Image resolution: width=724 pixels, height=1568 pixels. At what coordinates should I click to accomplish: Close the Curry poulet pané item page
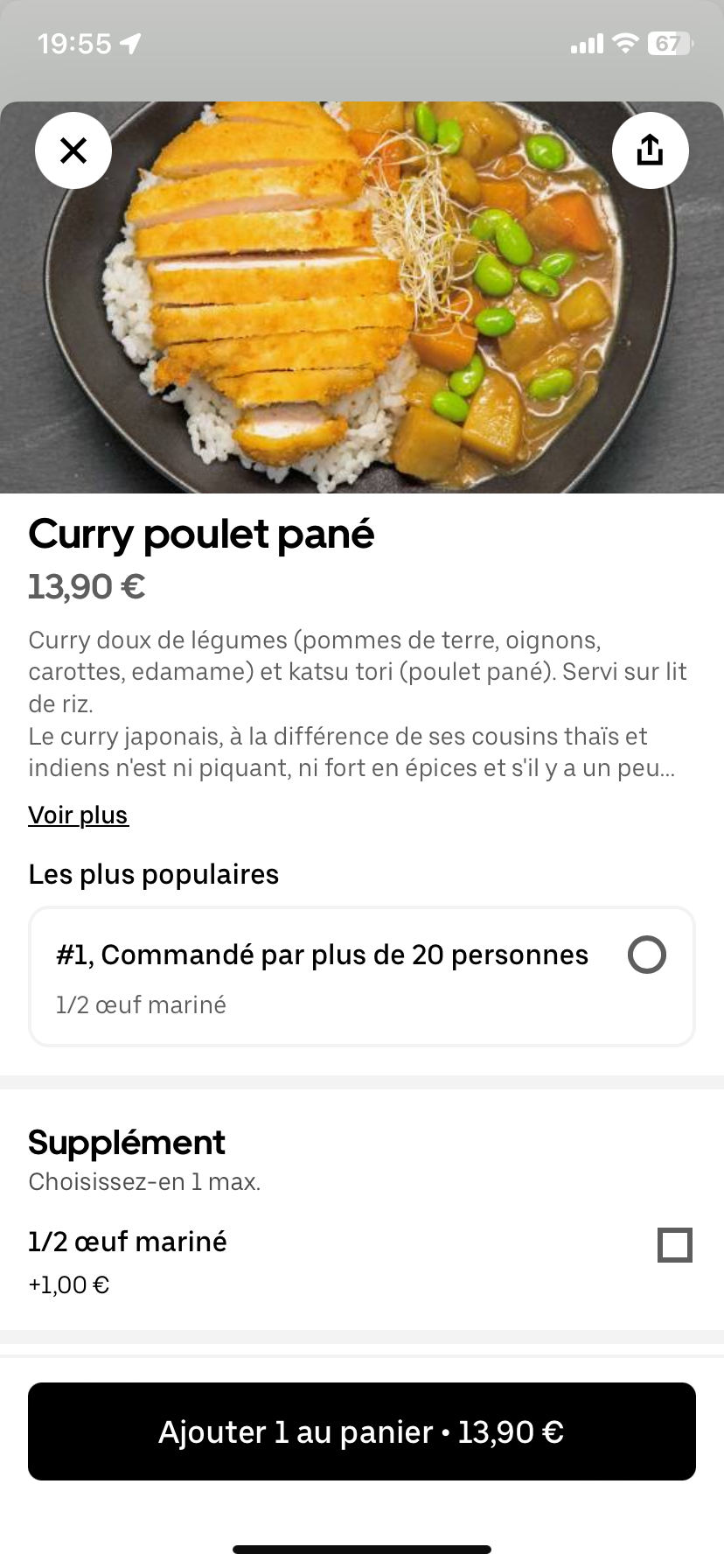click(73, 150)
